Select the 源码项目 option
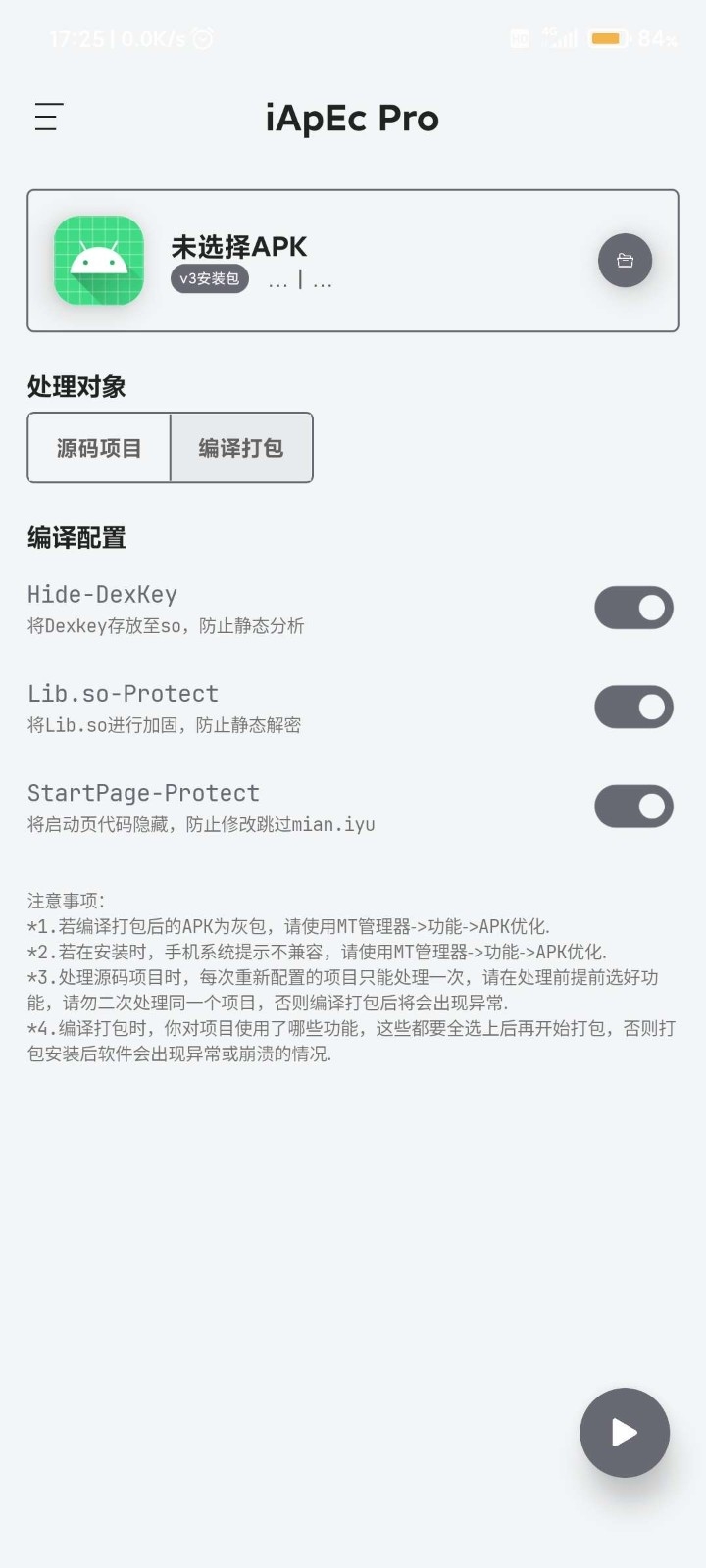This screenshot has width=706, height=1568. coord(99,448)
